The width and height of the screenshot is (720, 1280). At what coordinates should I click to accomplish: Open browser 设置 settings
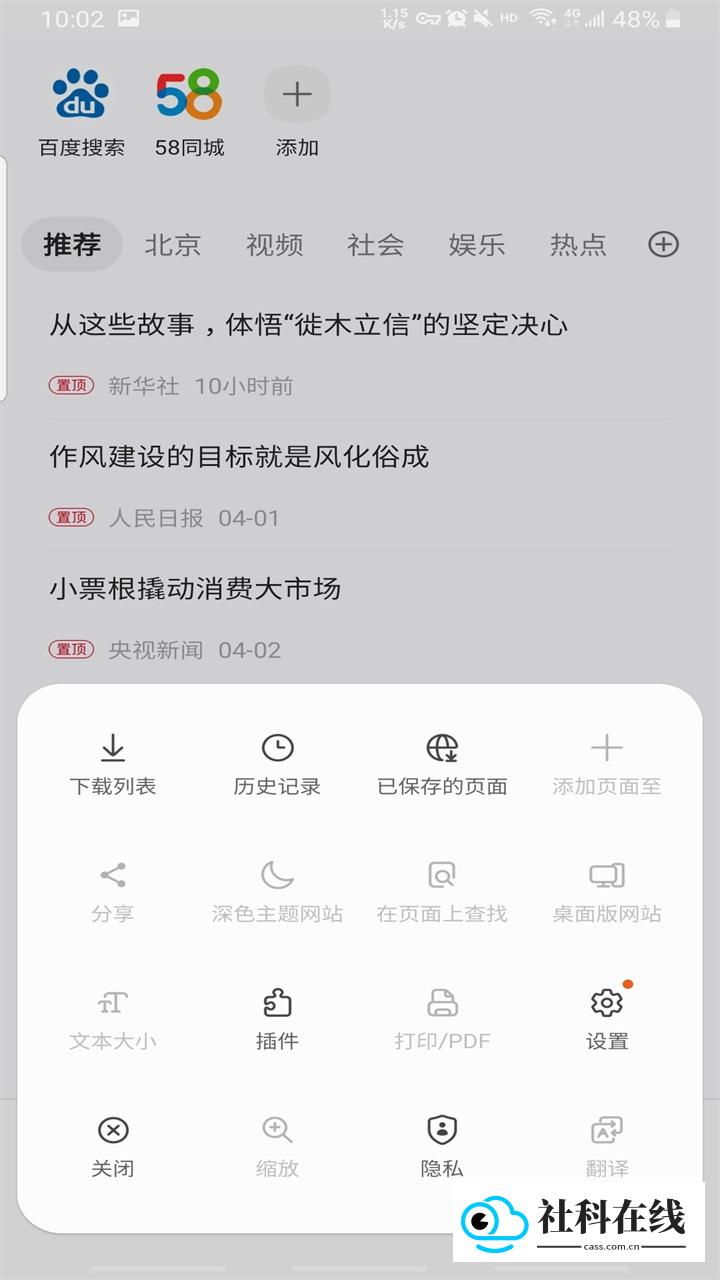tap(607, 1020)
